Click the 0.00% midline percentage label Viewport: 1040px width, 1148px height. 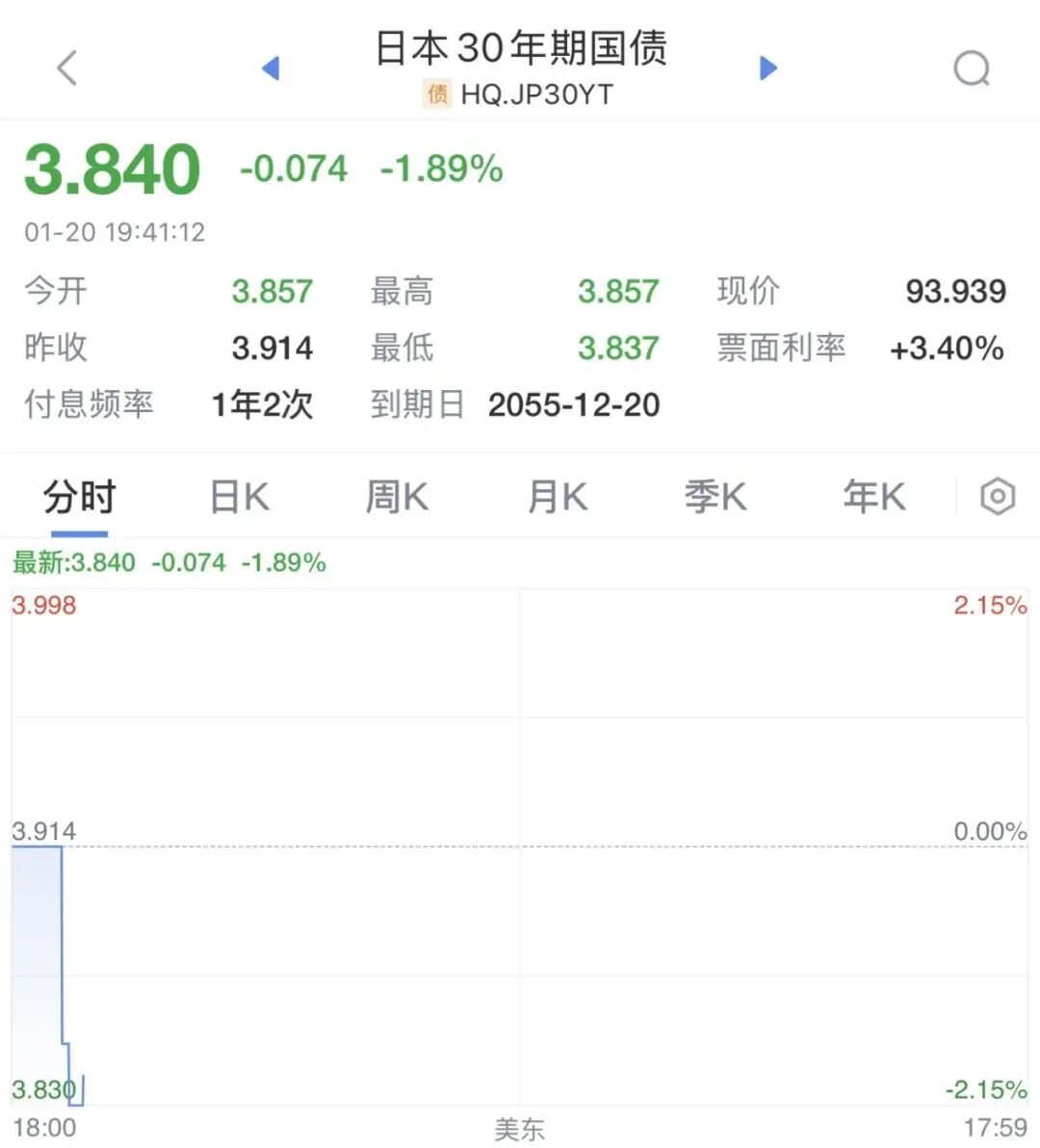(x=993, y=830)
